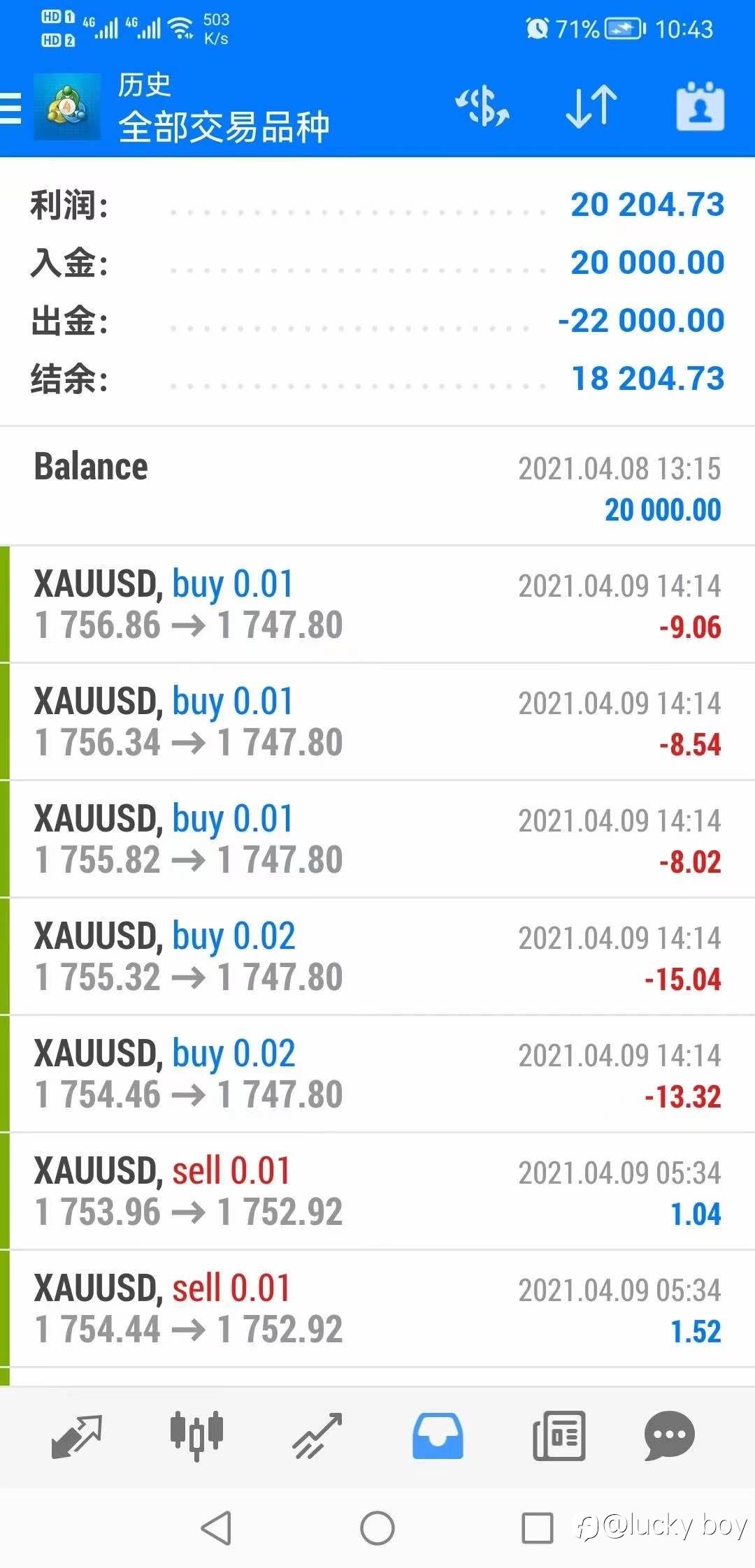Open the XAUUSD sell trade with 1.04 profit
Screen dimensions: 755x1568
tap(377, 1191)
